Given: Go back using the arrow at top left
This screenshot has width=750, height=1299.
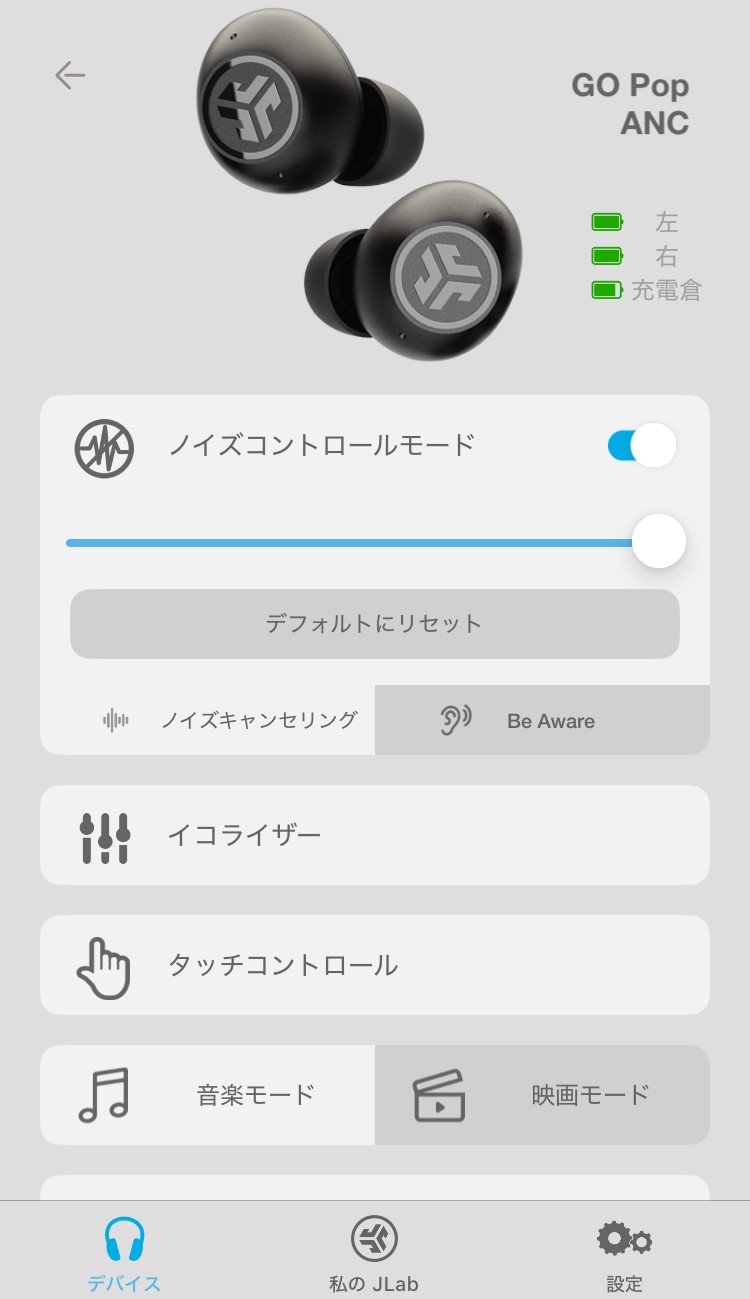Looking at the screenshot, I should (70, 74).
